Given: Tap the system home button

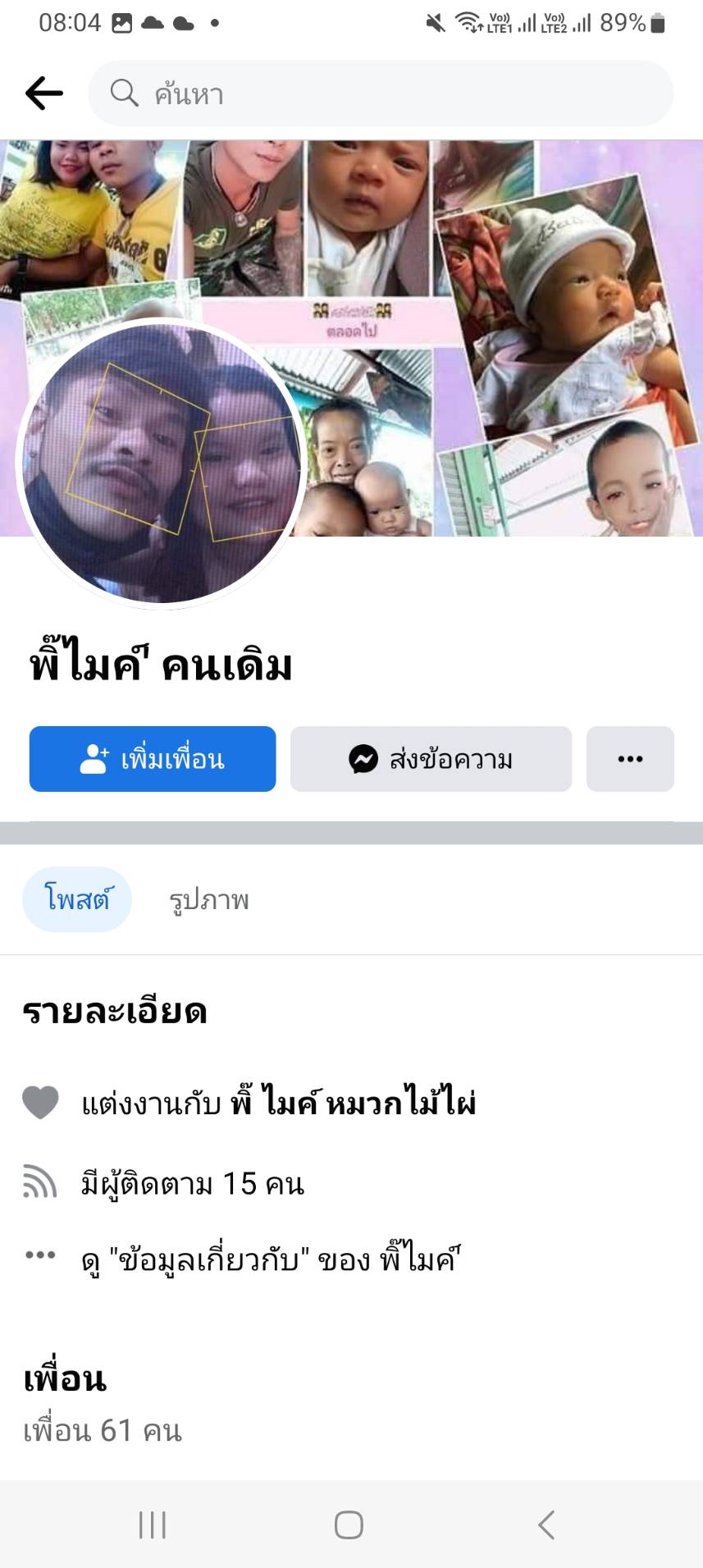Looking at the screenshot, I should pos(349,1525).
